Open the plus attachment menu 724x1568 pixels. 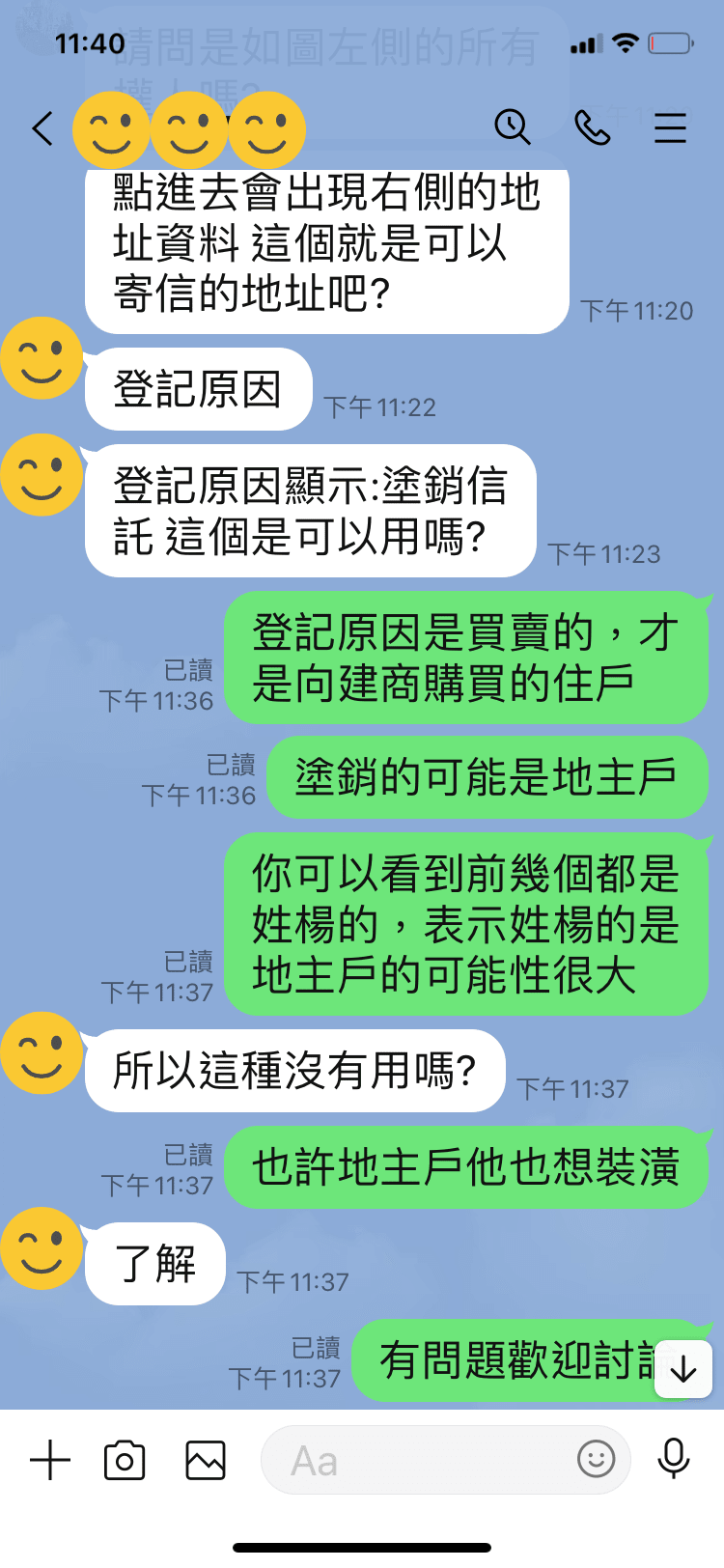coord(50,1460)
